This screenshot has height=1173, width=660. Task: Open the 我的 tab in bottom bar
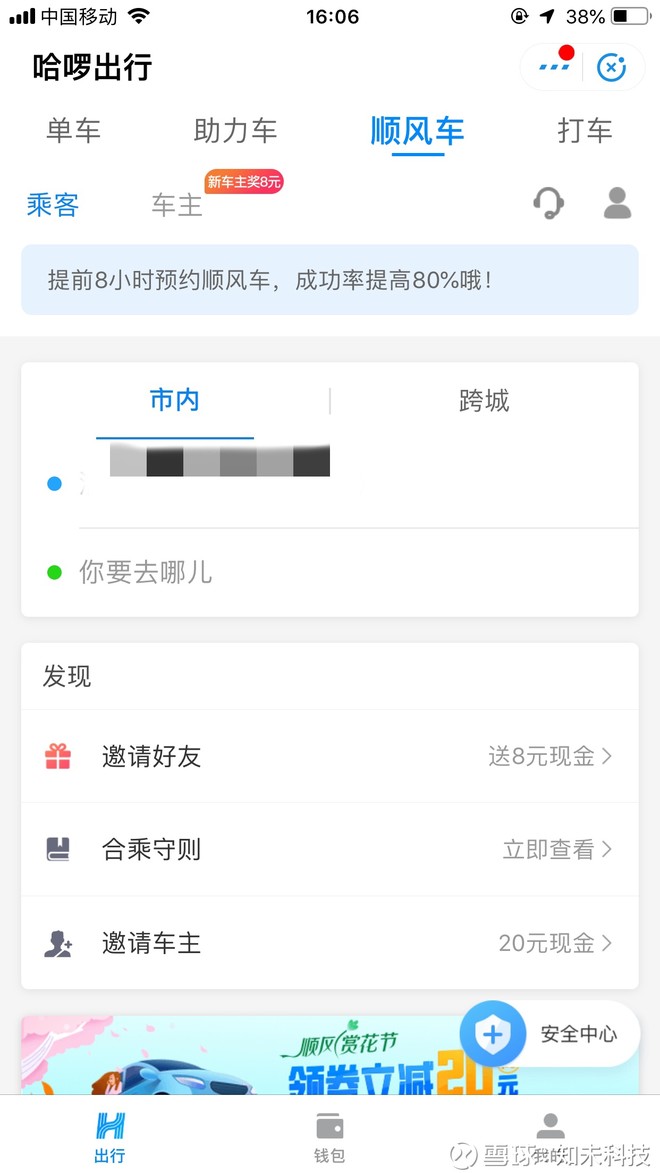(550, 1137)
